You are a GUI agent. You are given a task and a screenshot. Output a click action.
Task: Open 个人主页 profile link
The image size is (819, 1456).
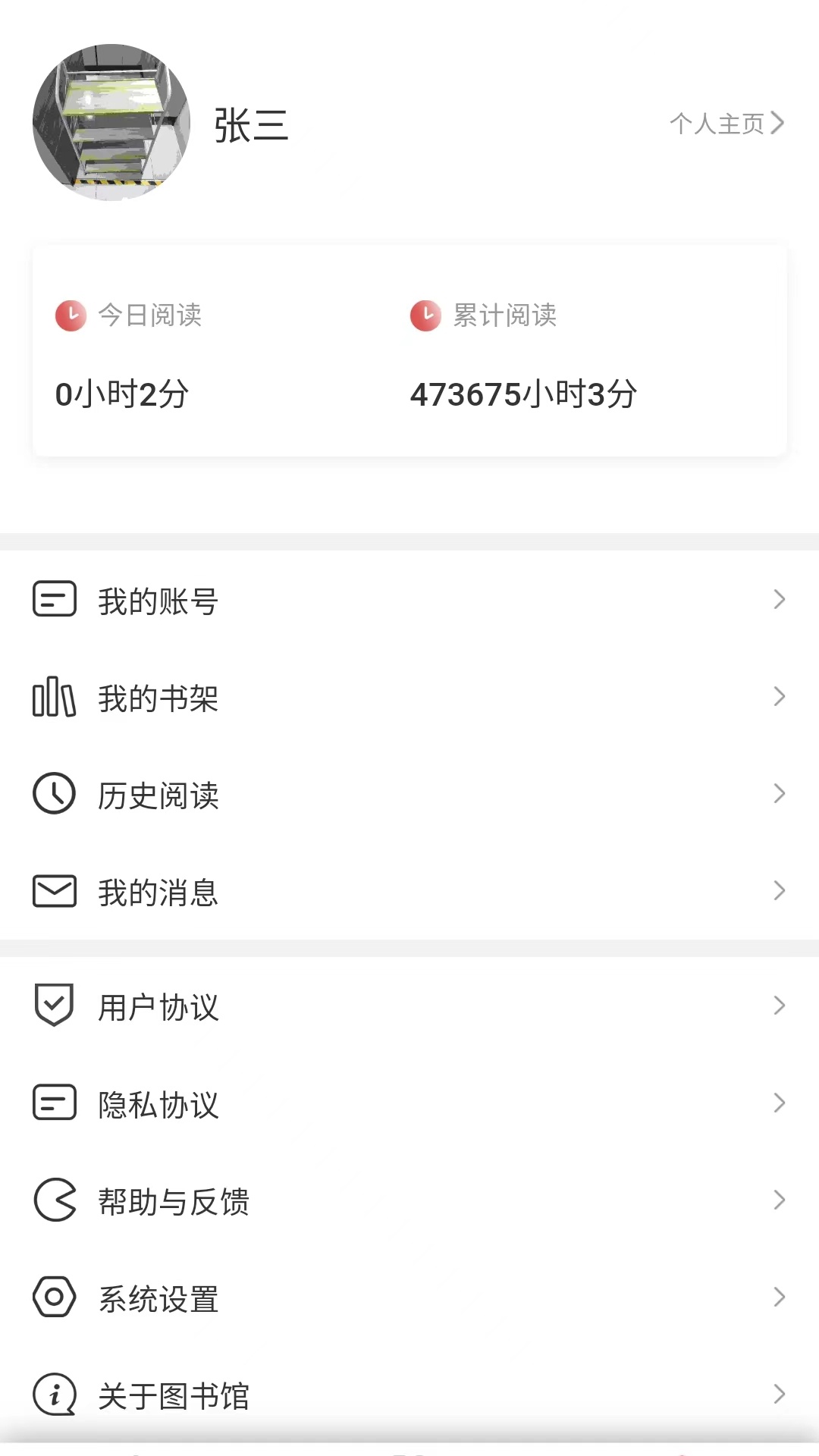click(x=718, y=123)
